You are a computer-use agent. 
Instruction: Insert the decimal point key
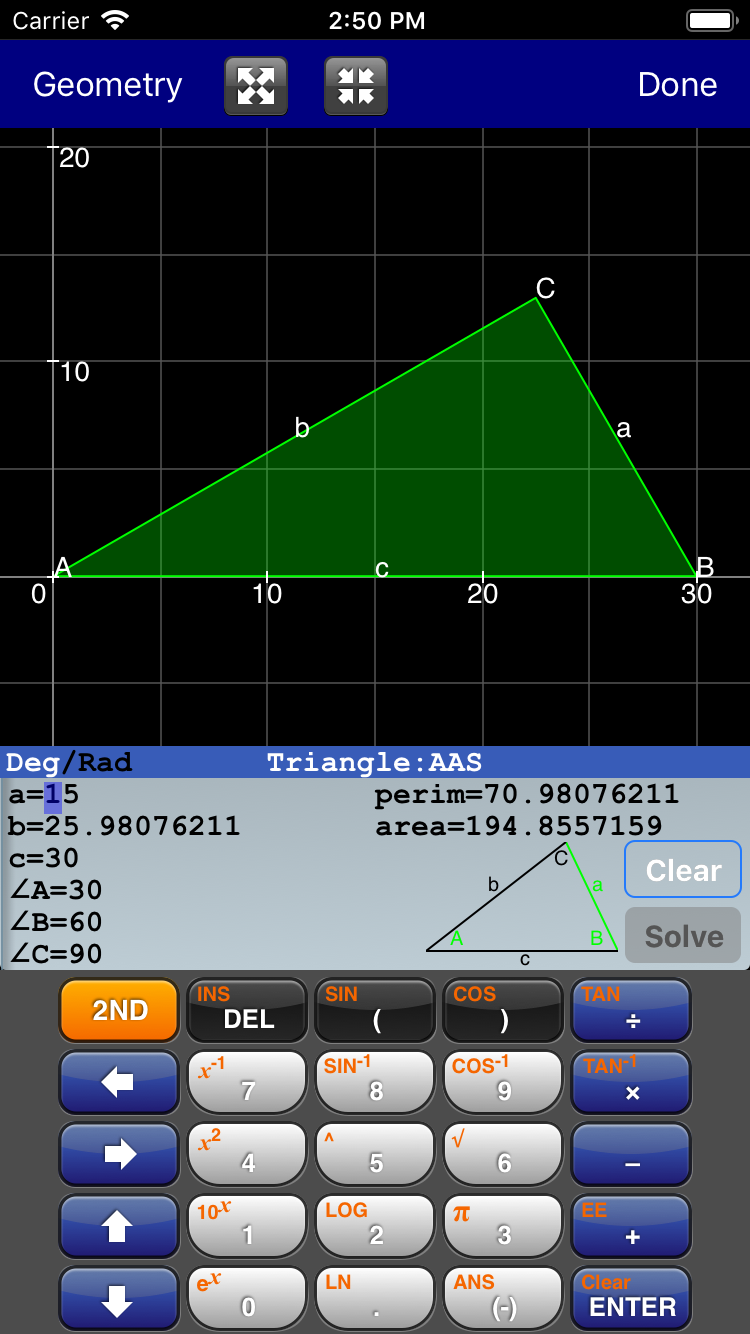click(376, 1298)
